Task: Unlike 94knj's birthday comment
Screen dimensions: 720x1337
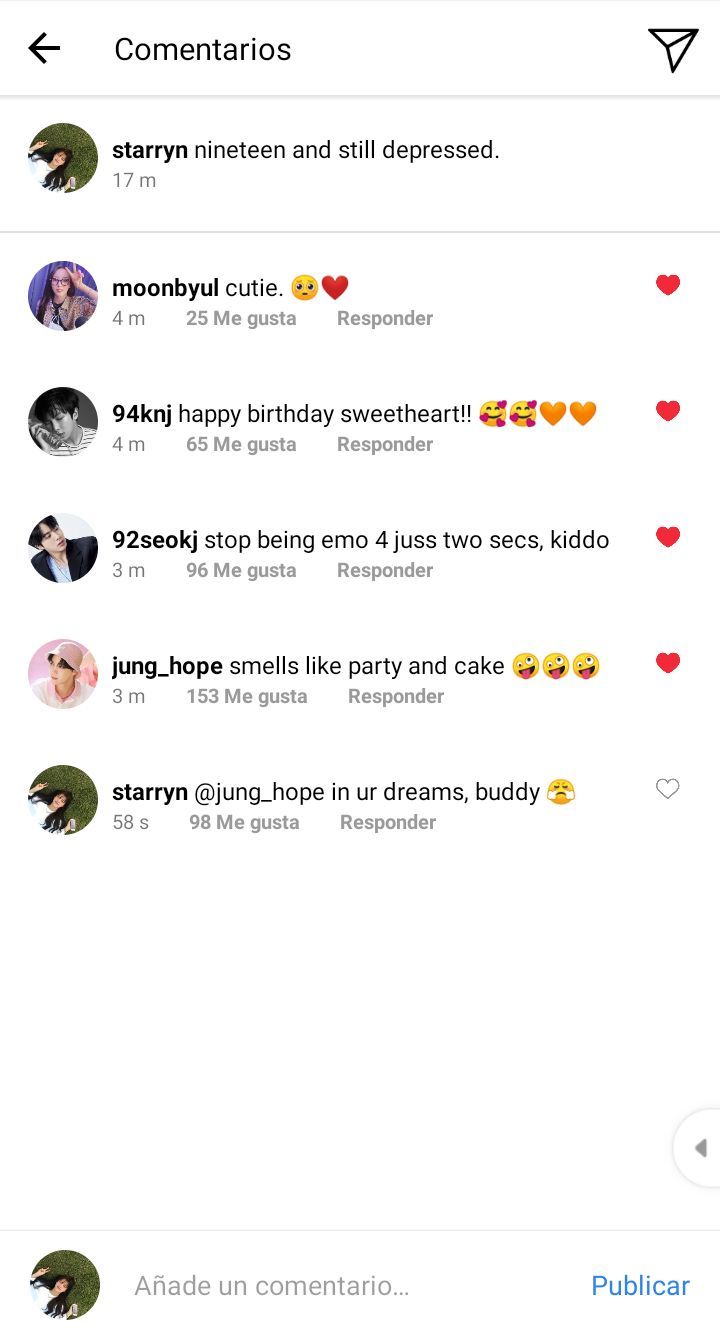Action: point(668,411)
